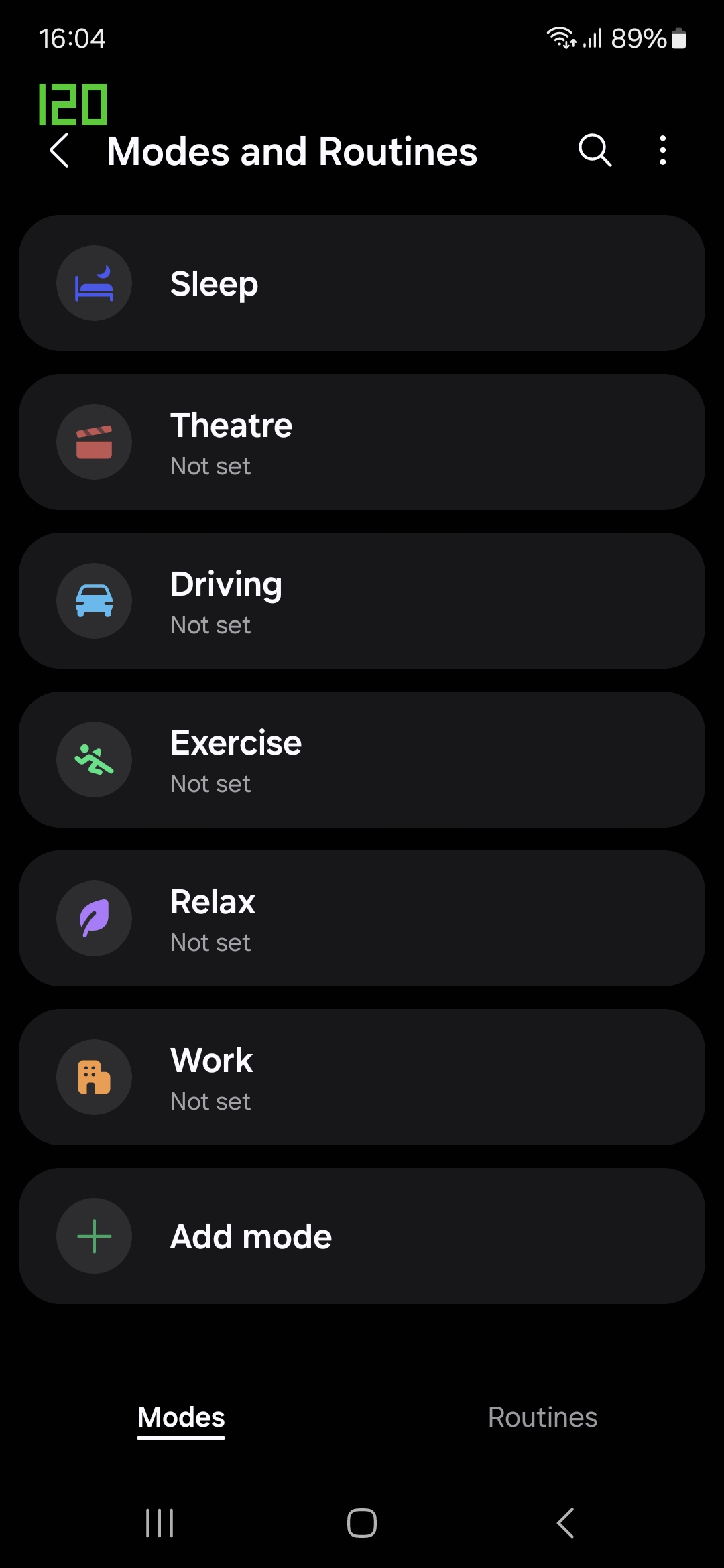Viewport: 724px width, 1568px height.
Task: Switch to the Routines tab
Action: (542, 1417)
